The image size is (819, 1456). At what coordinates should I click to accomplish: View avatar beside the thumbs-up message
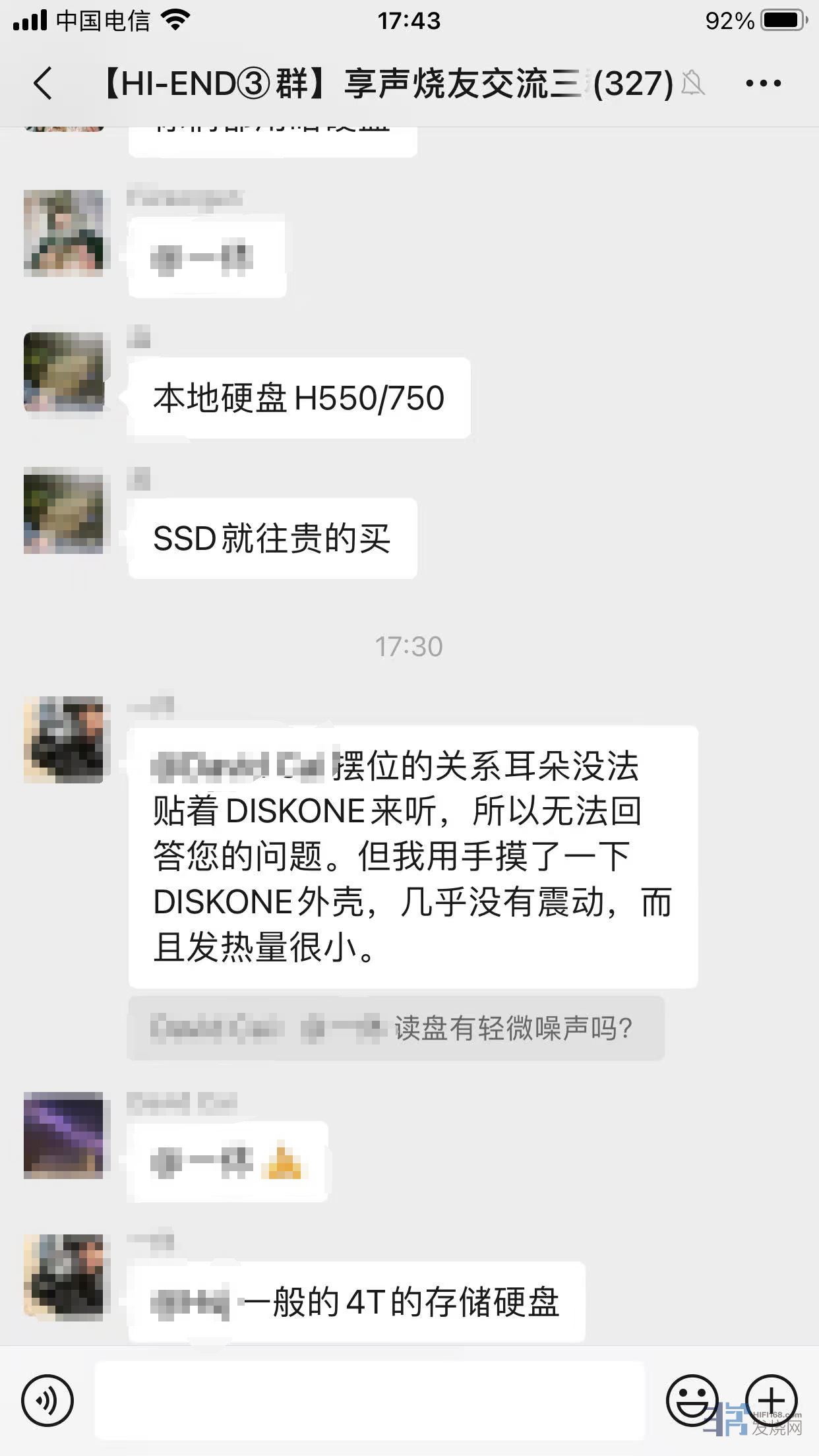pyautogui.click(x=63, y=1135)
